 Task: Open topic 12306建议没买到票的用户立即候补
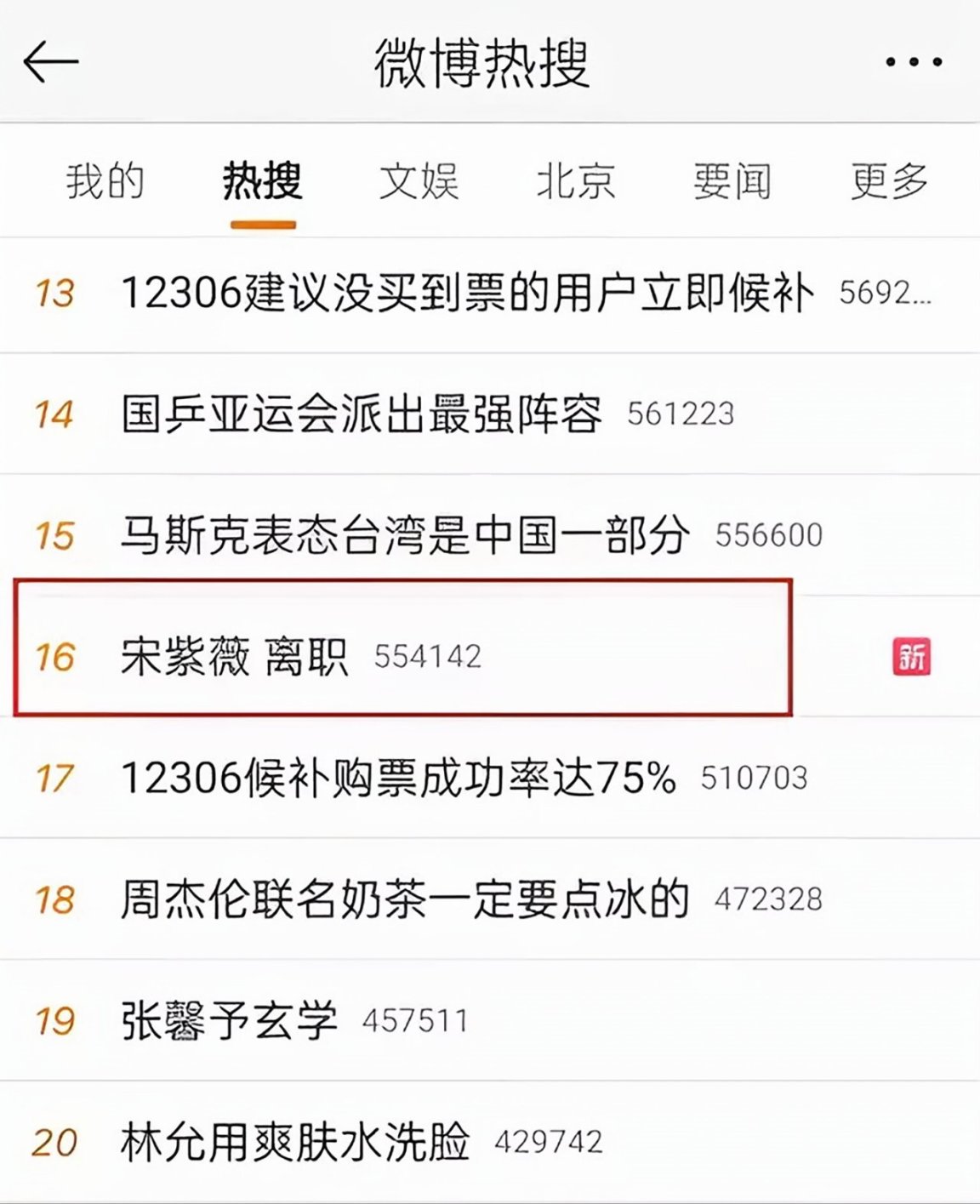467,294
